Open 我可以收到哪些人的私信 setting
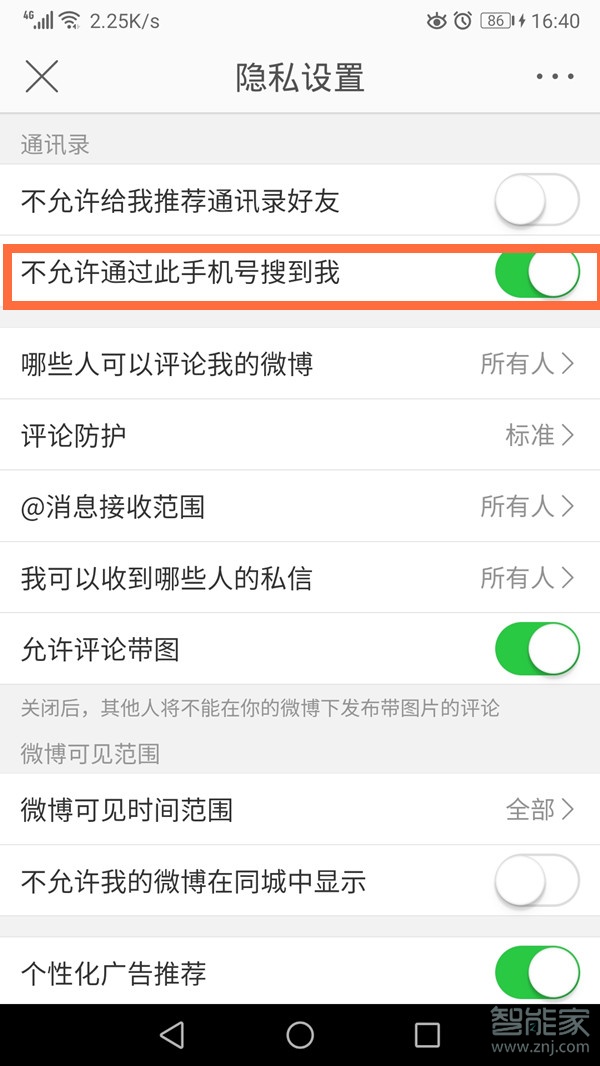Viewport: 600px width, 1066px height. tap(300, 577)
